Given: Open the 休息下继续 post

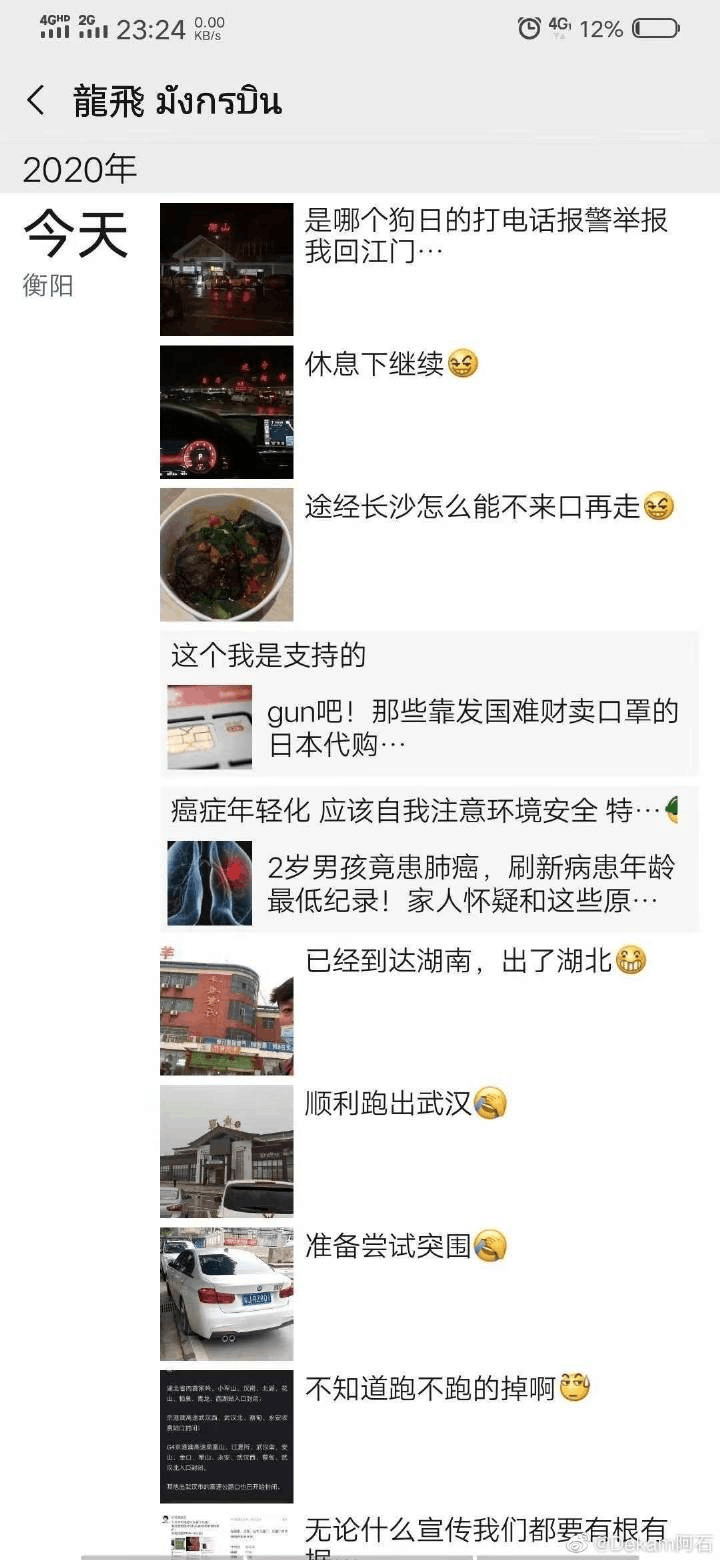Looking at the screenshot, I should (x=391, y=364).
